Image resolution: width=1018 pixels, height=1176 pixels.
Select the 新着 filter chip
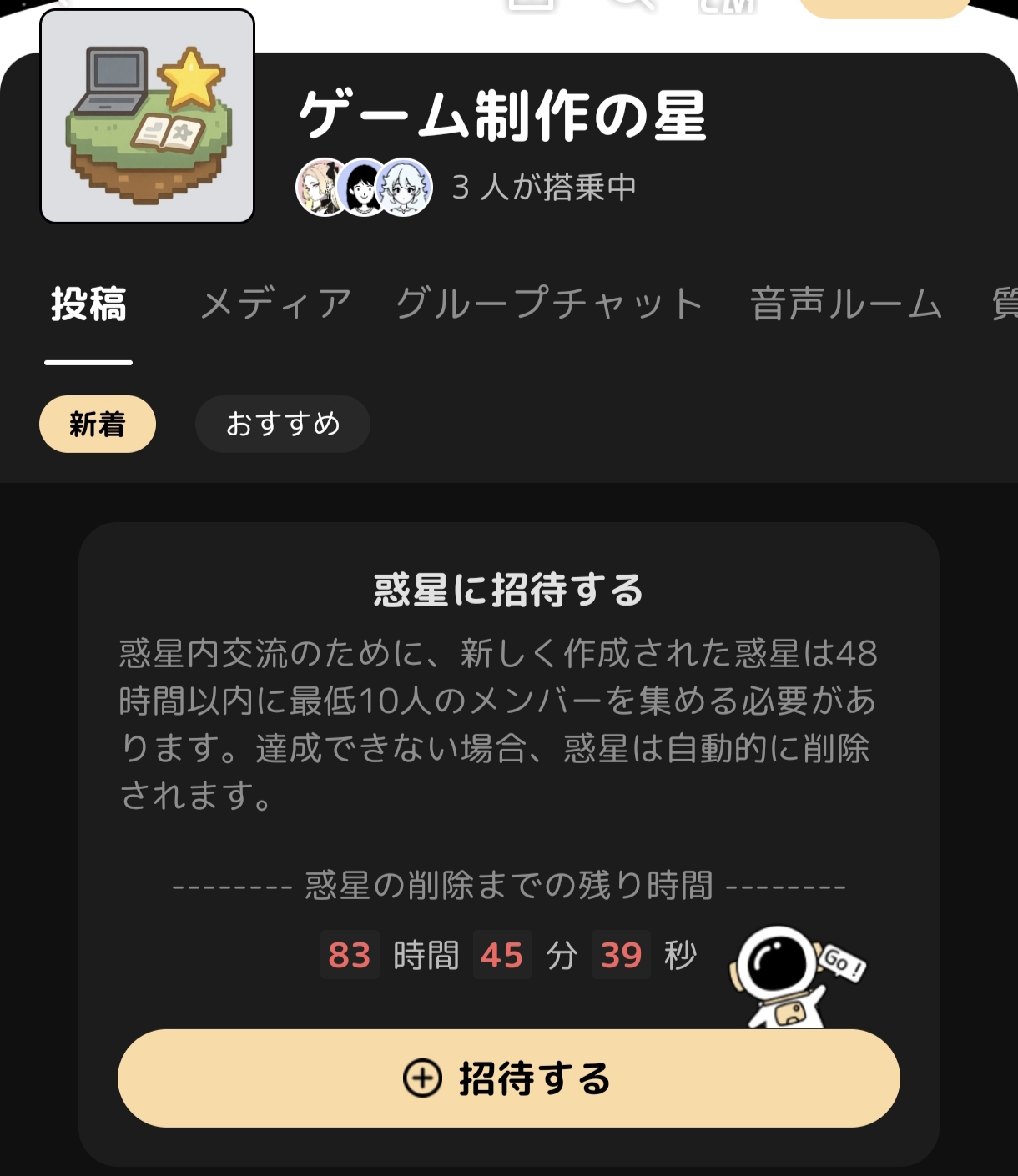point(98,425)
